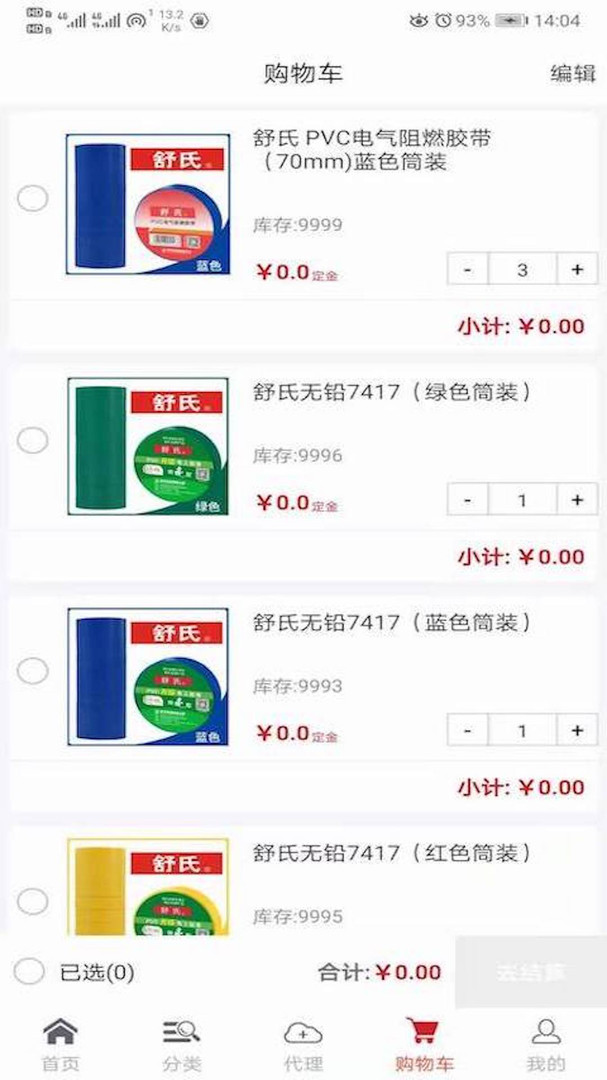Check the 已选 select-all checkbox

coord(29,971)
